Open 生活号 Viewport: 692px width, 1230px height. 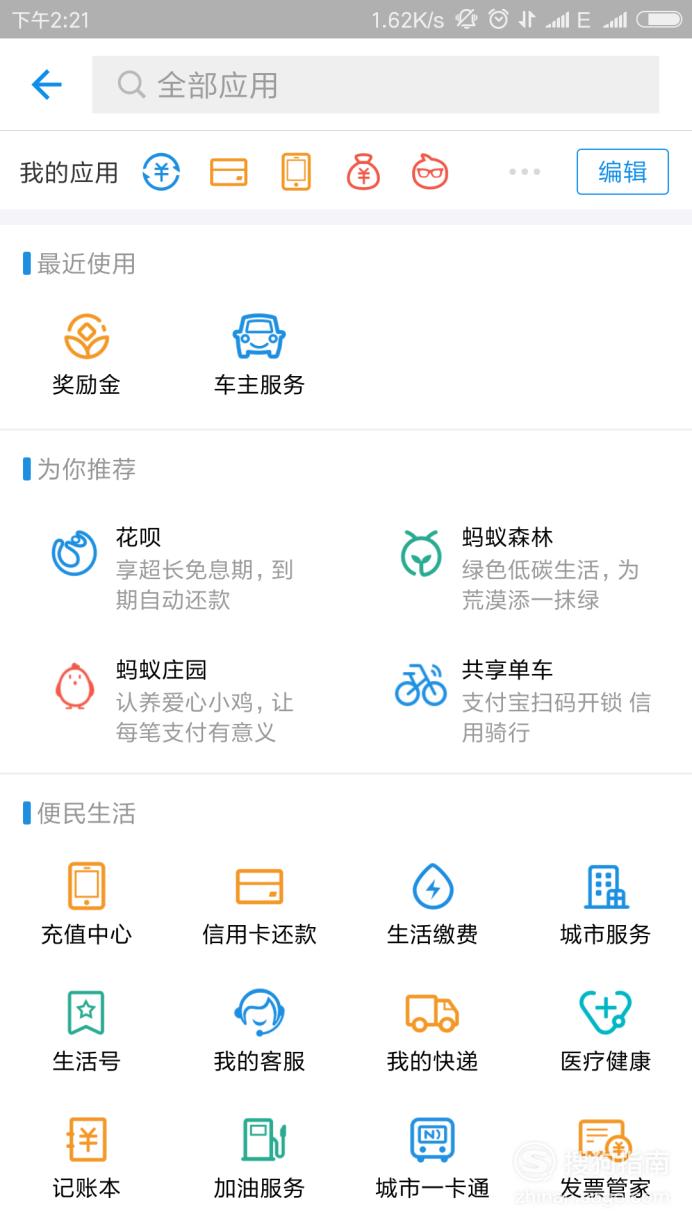[87, 1031]
